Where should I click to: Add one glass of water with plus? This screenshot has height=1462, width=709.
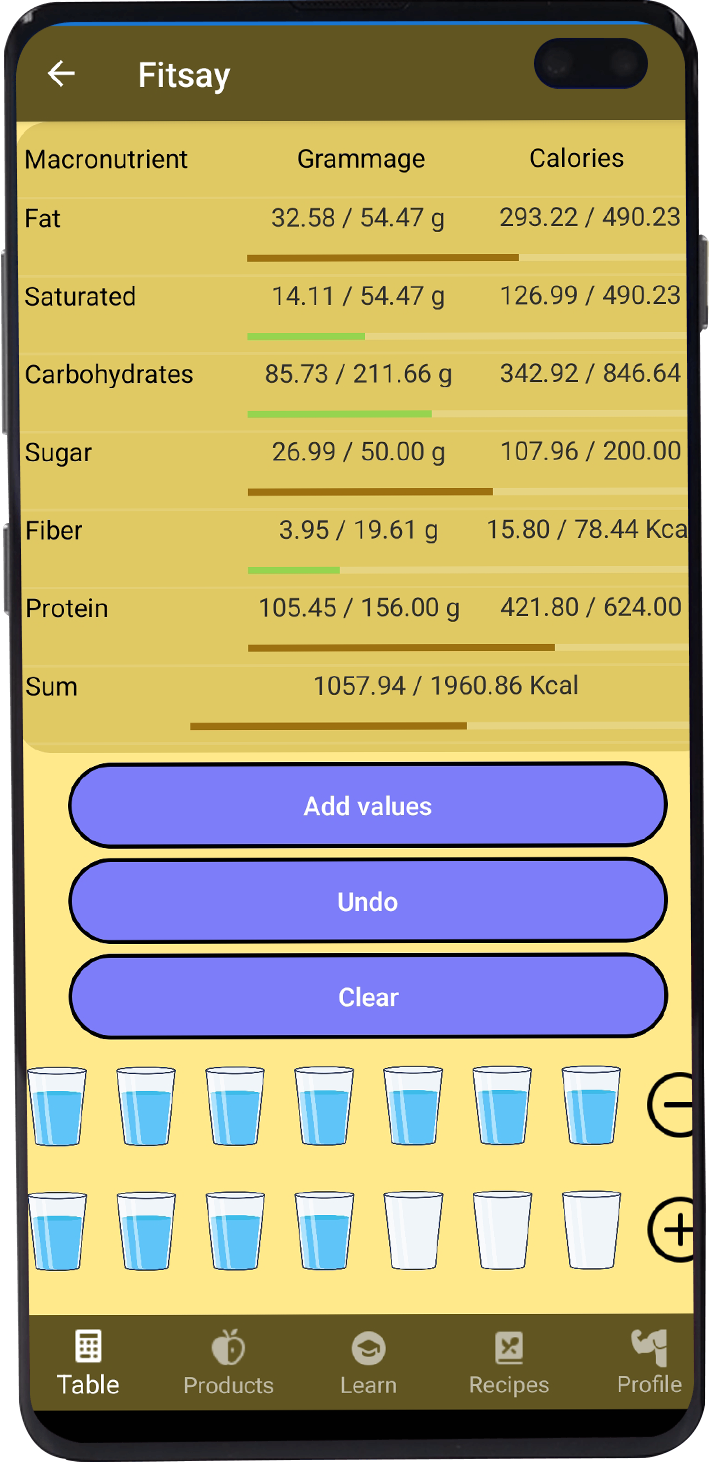click(x=673, y=1228)
